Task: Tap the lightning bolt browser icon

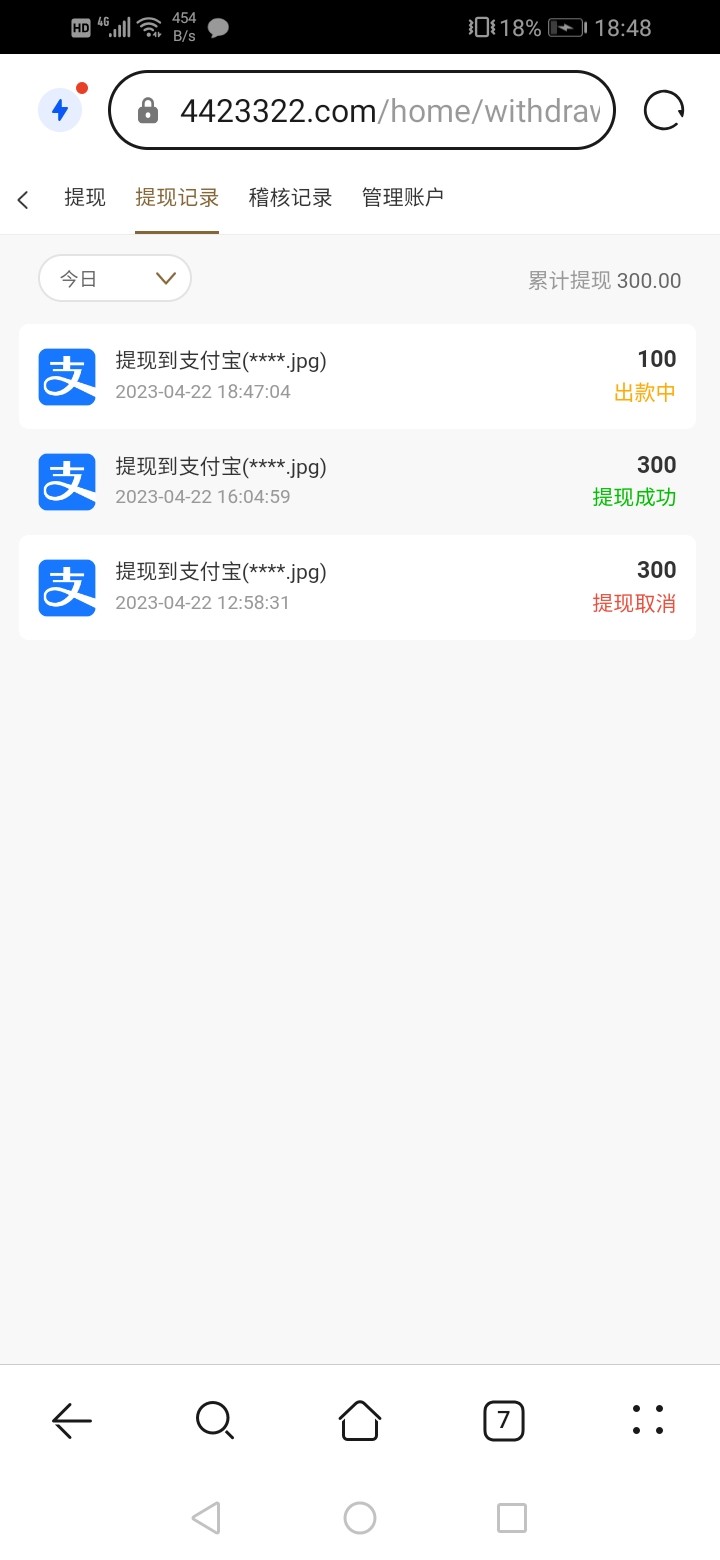Action: coord(60,110)
